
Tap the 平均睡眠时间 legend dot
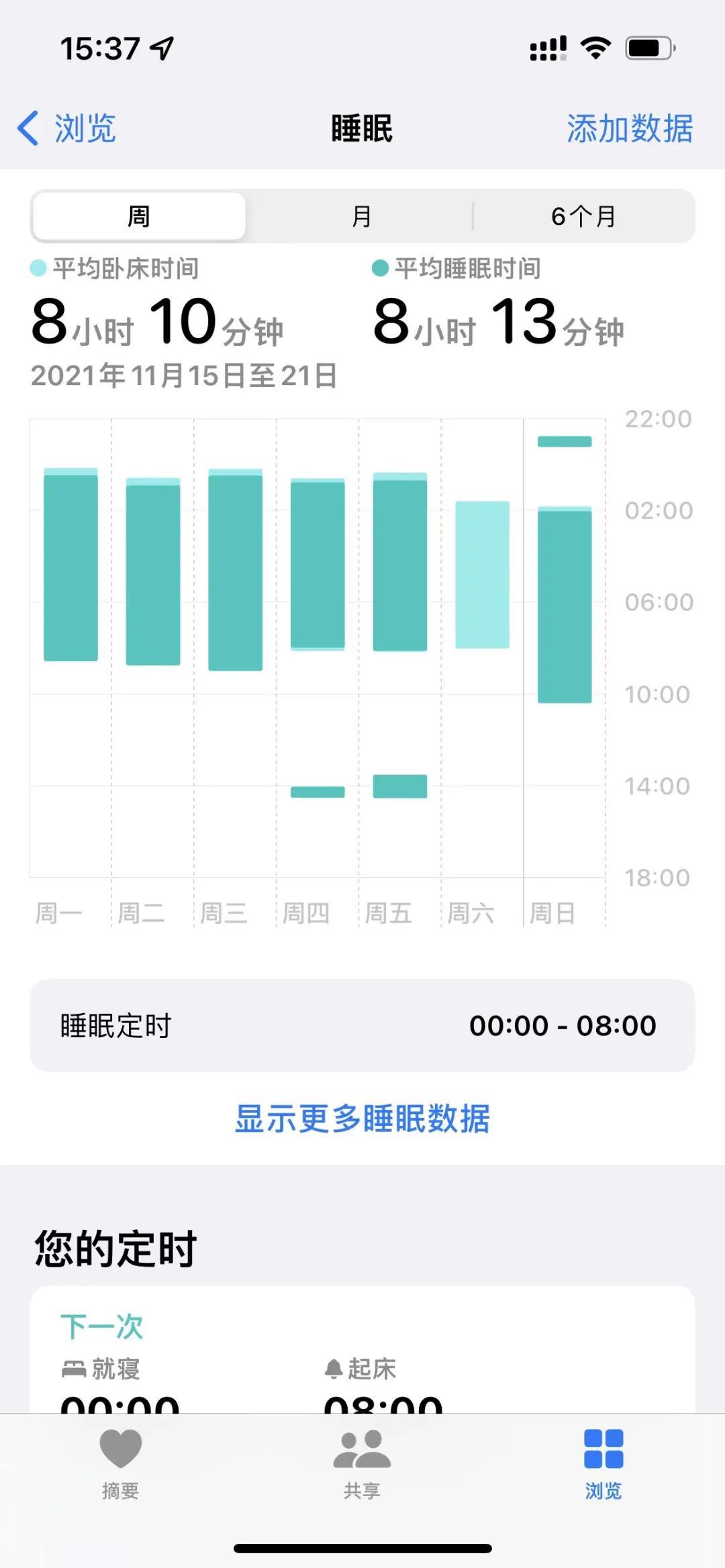pos(379,268)
